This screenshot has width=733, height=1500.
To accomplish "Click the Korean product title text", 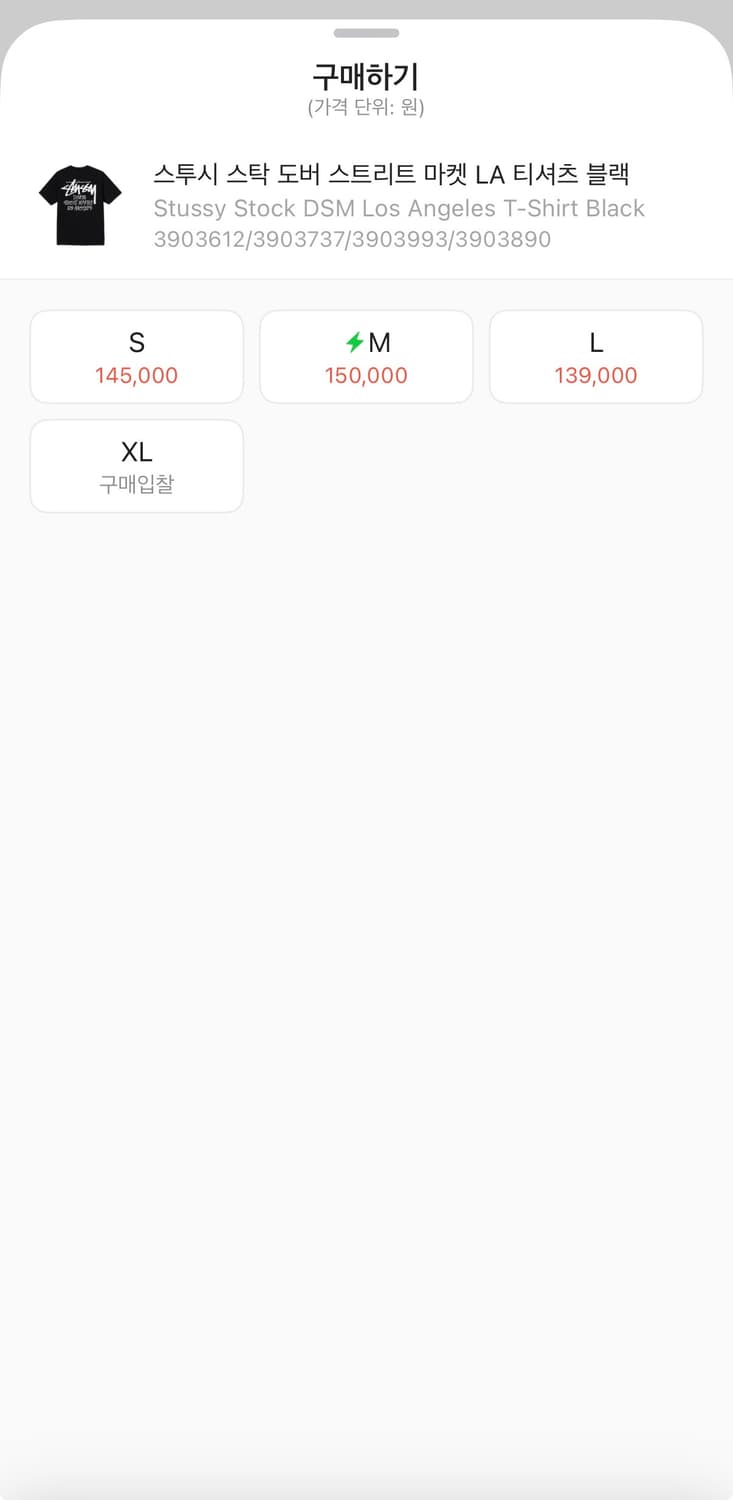I will [x=393, y=174].
